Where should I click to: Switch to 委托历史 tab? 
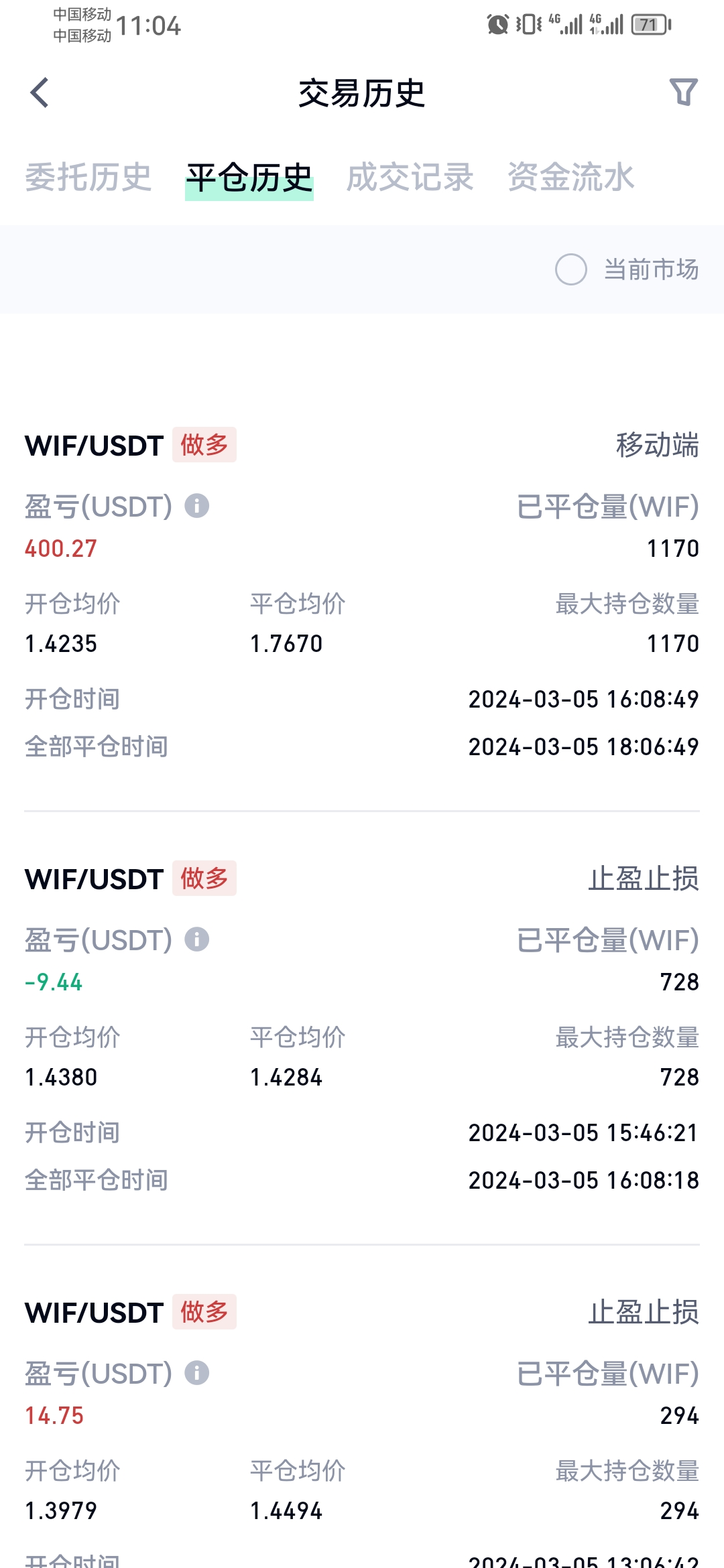pos(88,178)
